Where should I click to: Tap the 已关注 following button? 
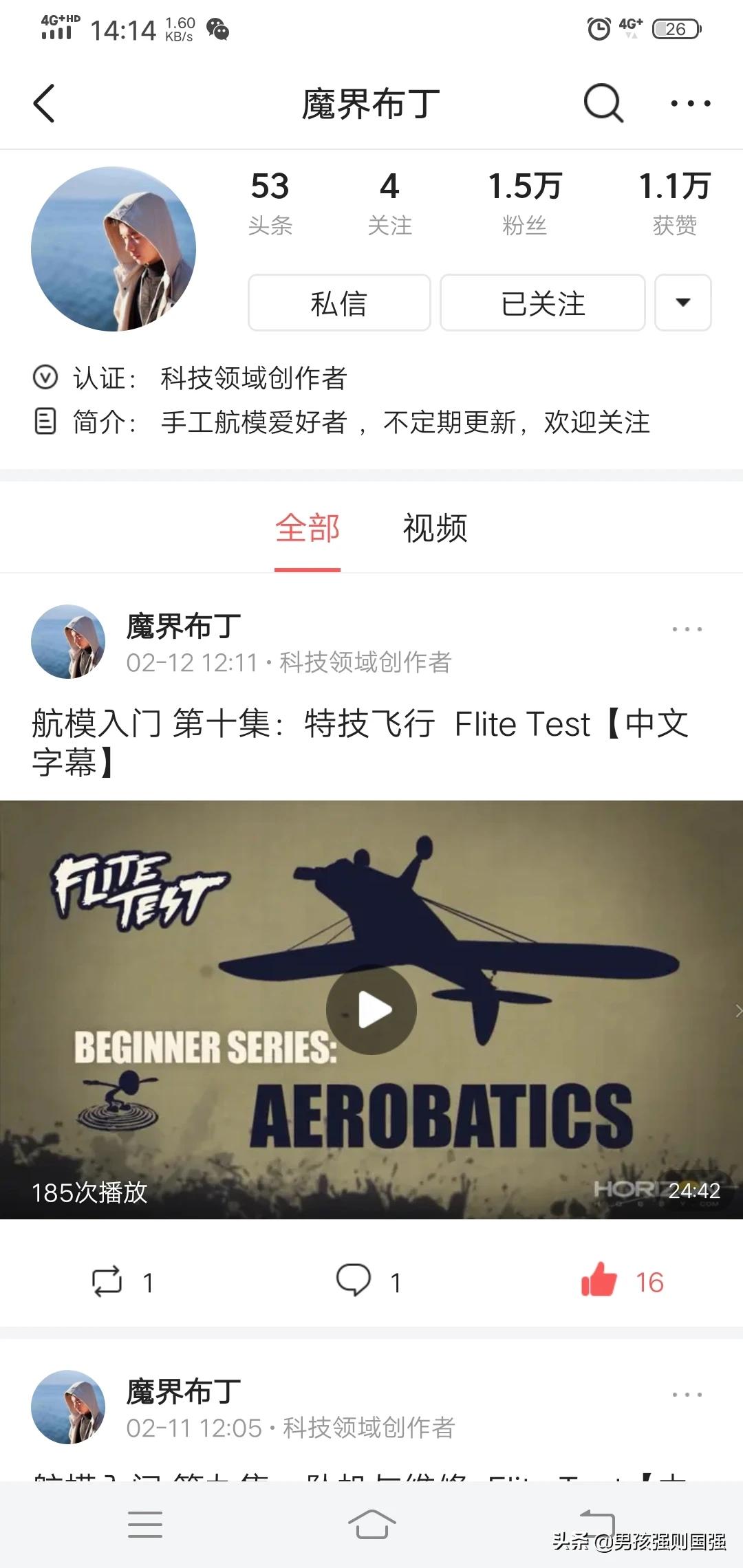tap(542, 303)
